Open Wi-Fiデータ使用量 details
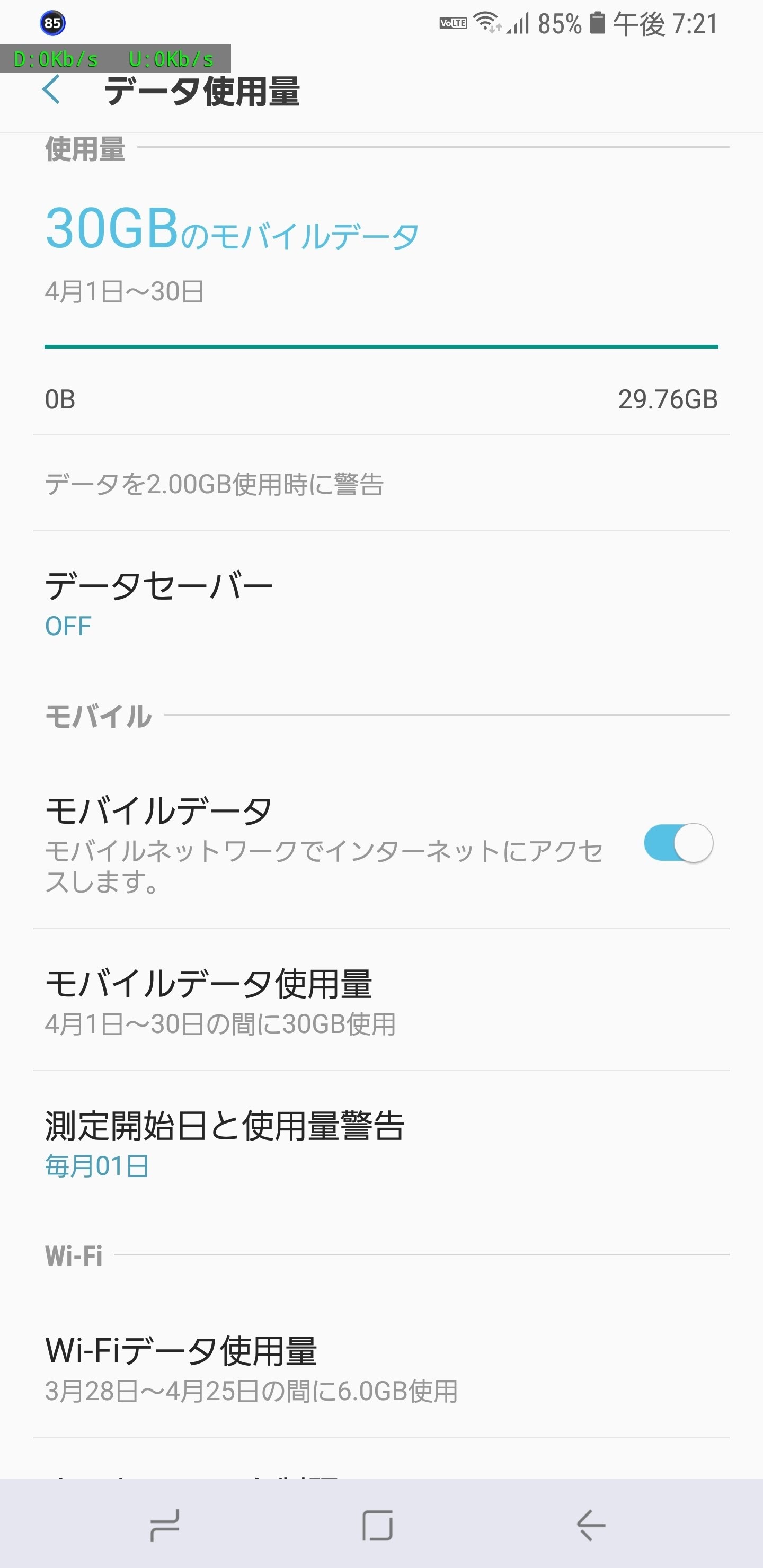 381,1368
